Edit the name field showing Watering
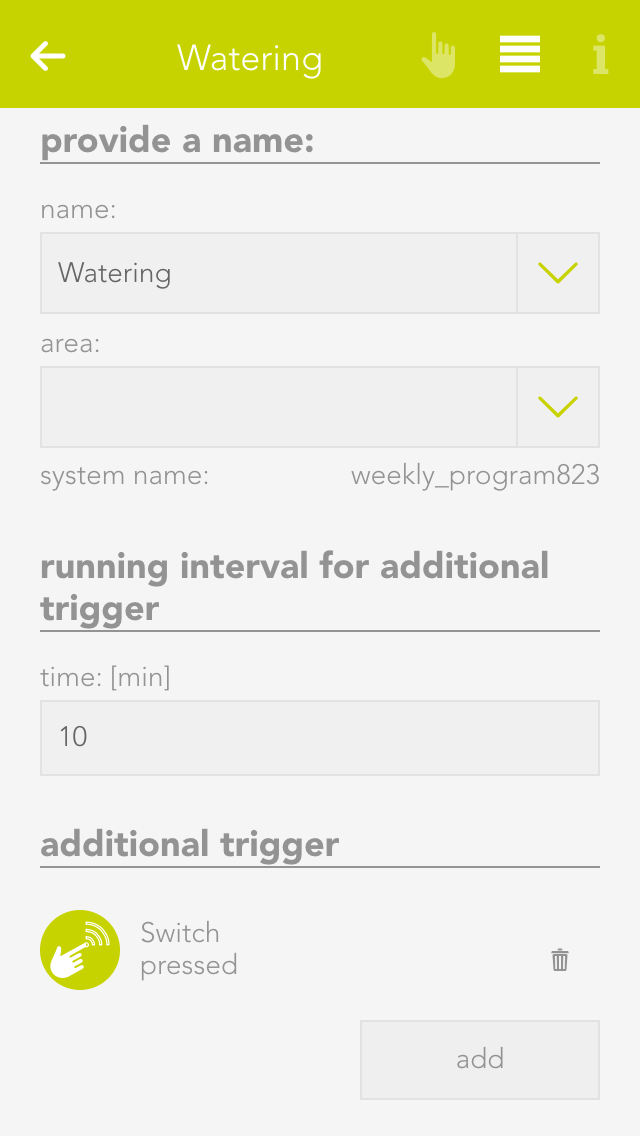 (x=278, y=273)
